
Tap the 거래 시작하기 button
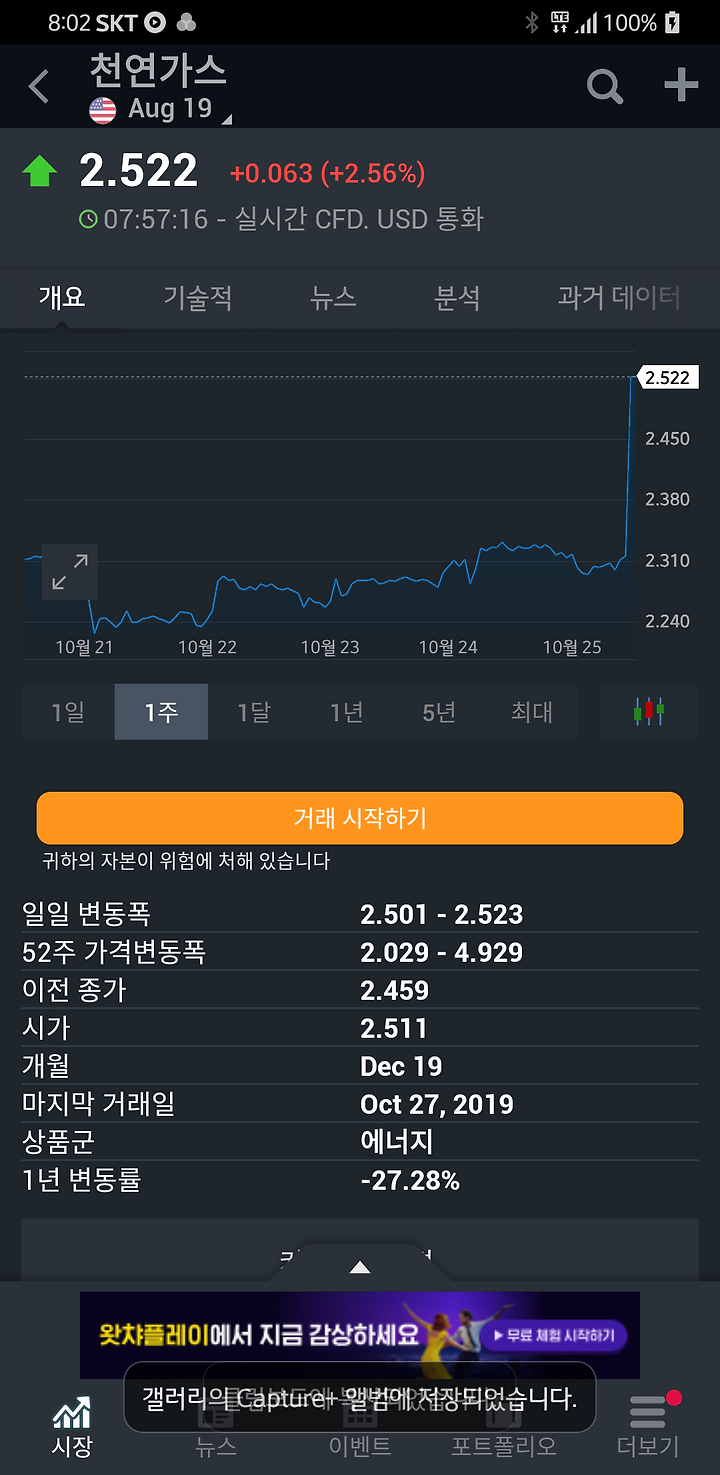point(360,818)
